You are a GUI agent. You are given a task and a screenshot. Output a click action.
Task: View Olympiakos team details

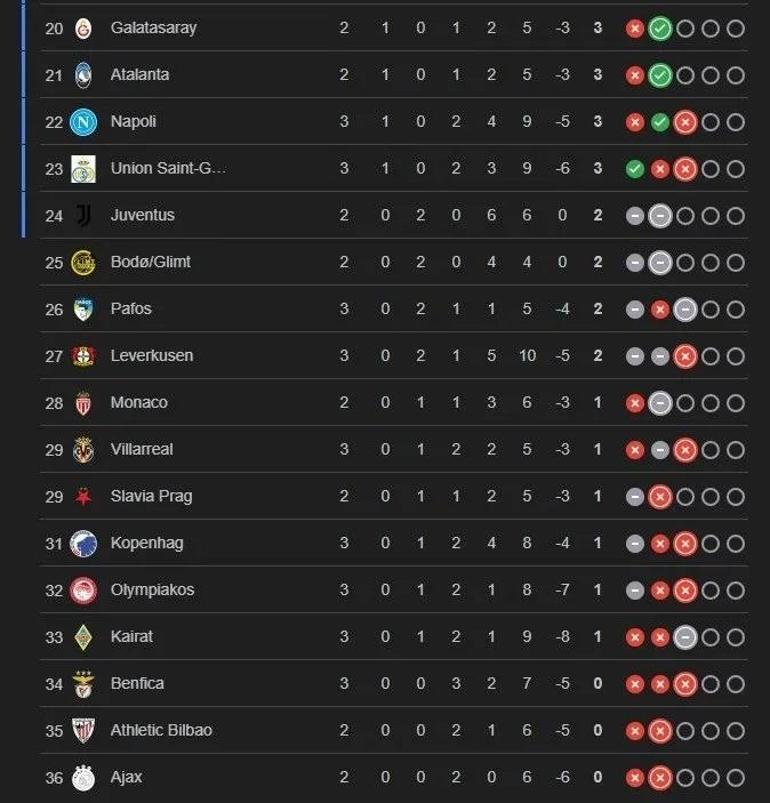point(152,590)
